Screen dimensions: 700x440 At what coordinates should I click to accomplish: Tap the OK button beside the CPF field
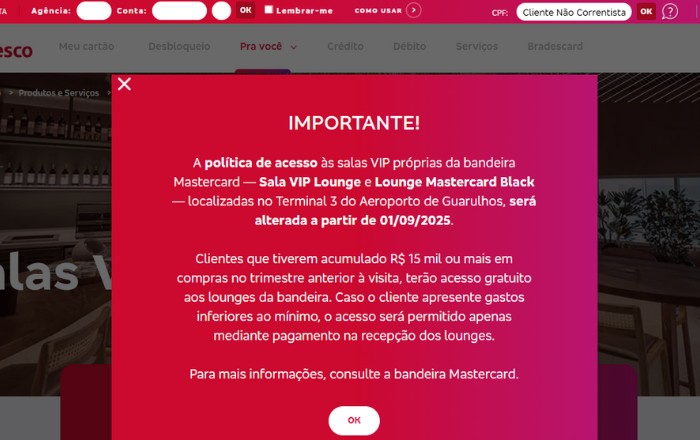(647, 12)
